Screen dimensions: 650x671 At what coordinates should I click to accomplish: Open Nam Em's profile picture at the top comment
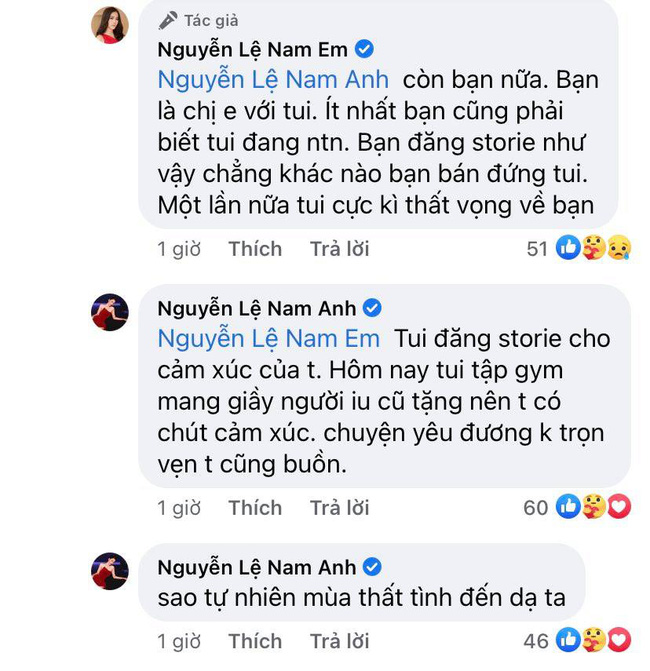click(110, 25)
